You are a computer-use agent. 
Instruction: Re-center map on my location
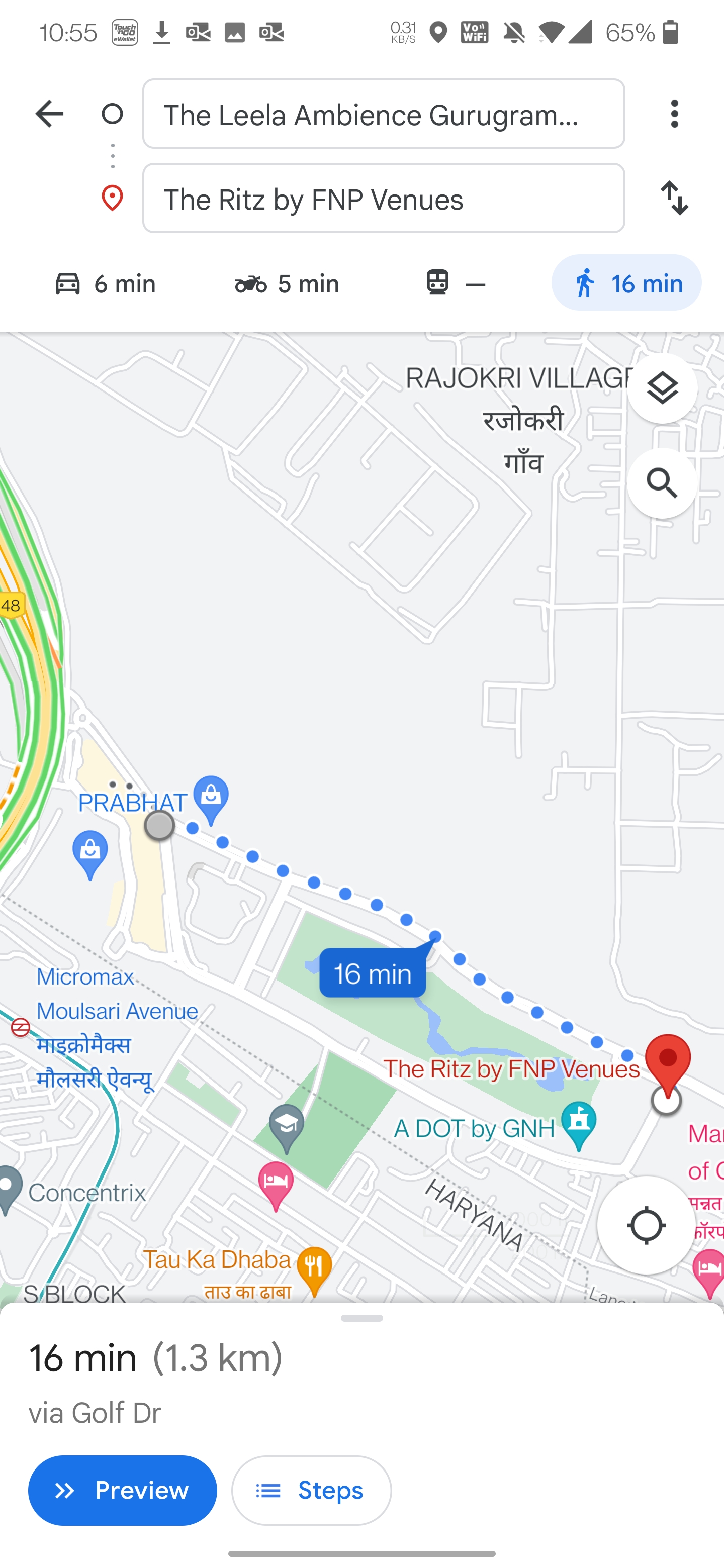[x=646, y=1225]
